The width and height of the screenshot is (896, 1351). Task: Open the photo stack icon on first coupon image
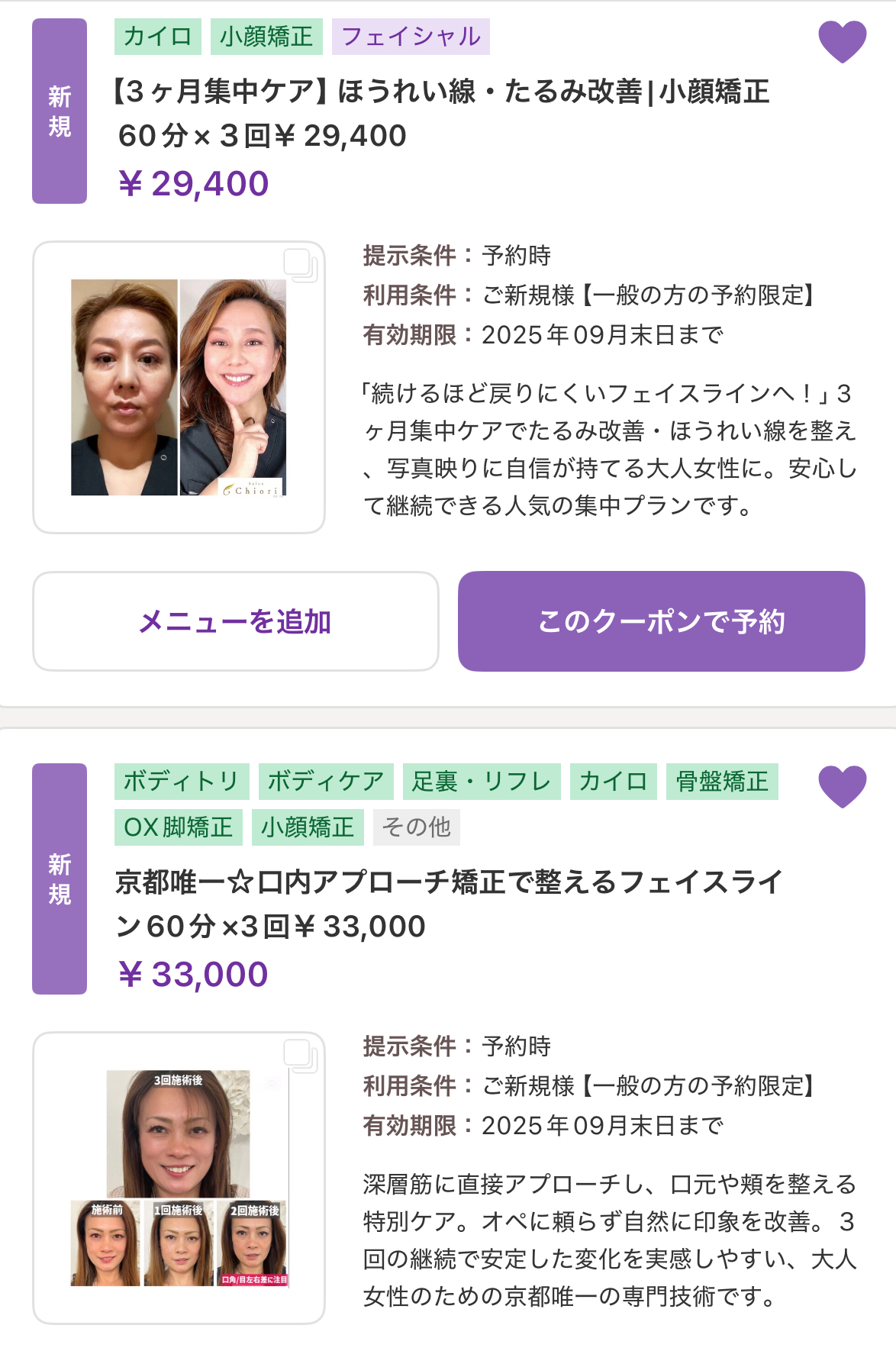tap(301, 266)
